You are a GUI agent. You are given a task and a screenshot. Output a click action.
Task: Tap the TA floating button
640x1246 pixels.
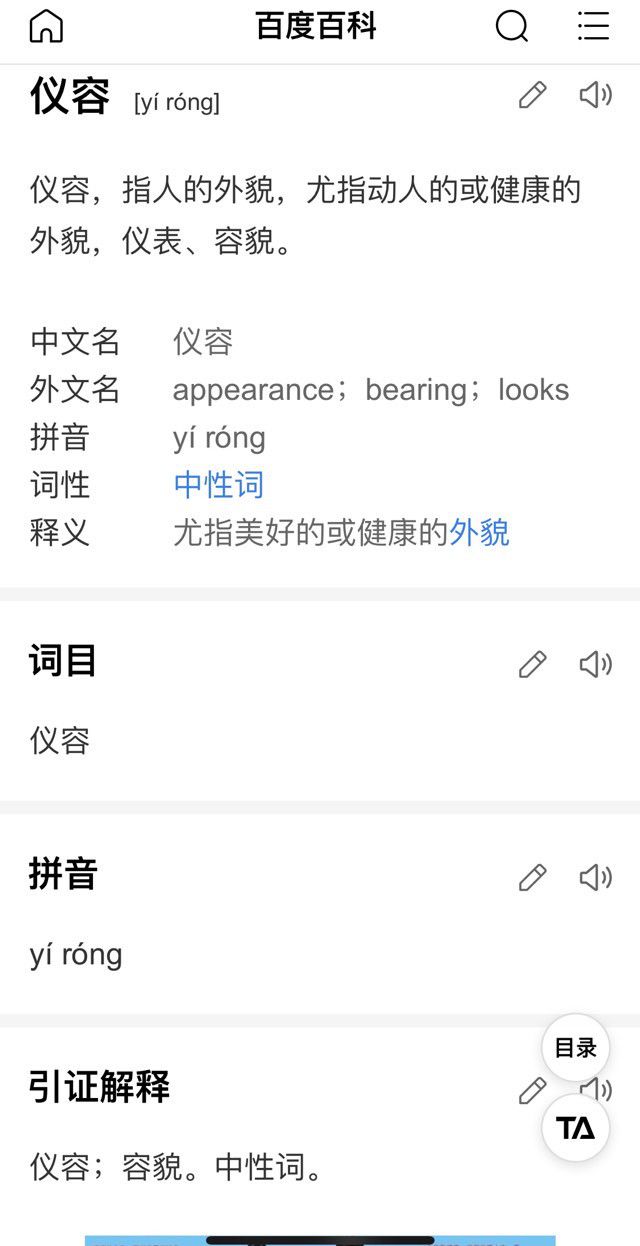[x=575, y=1128]
